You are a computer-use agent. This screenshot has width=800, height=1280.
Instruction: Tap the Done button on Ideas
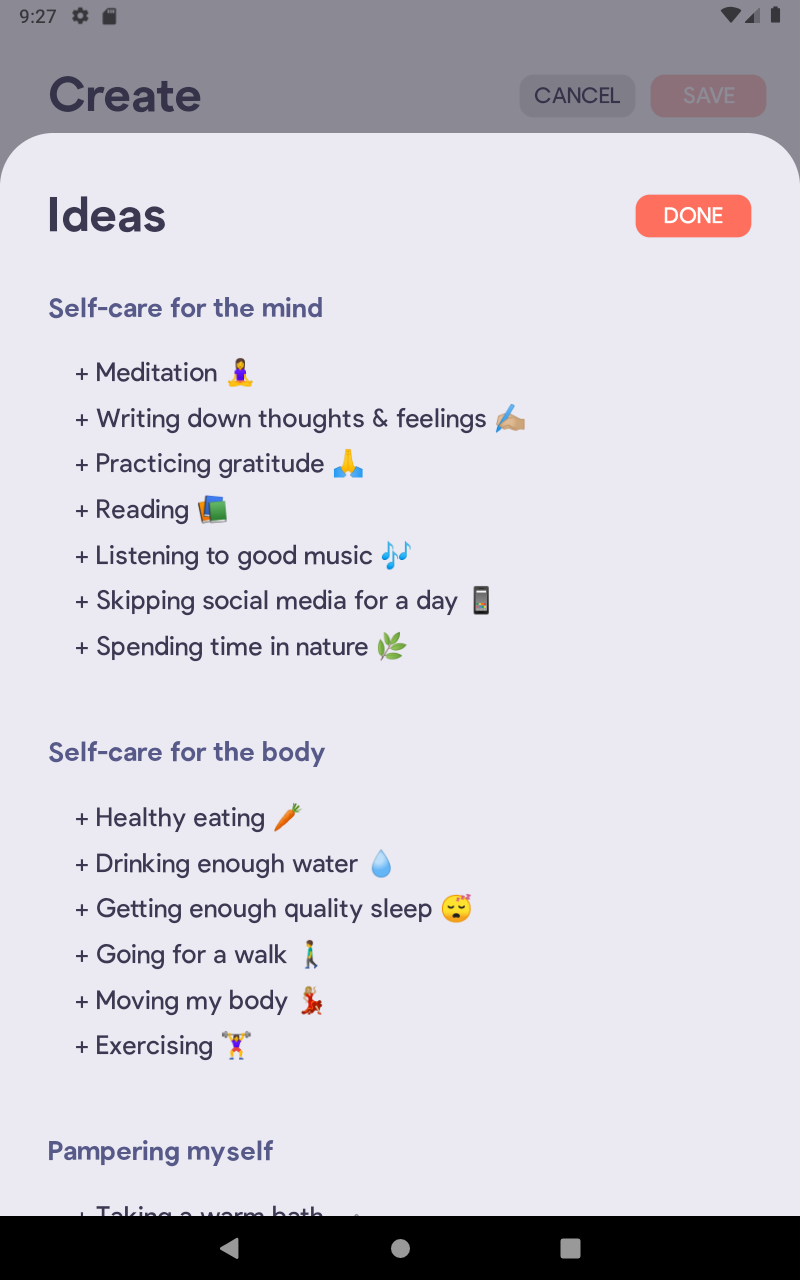coord(693,216)
